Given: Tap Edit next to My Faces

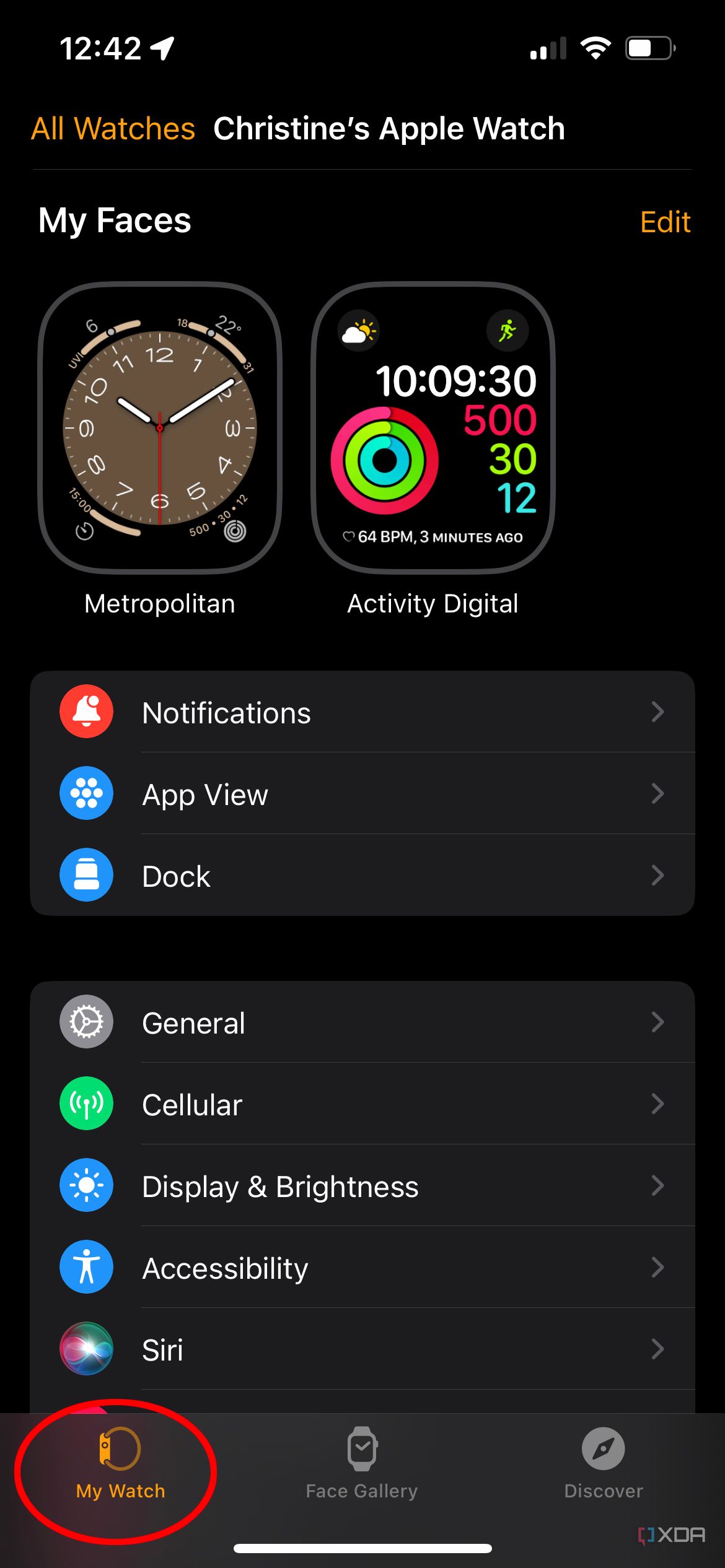Looking at the screenshot, I should pos(664,221).
